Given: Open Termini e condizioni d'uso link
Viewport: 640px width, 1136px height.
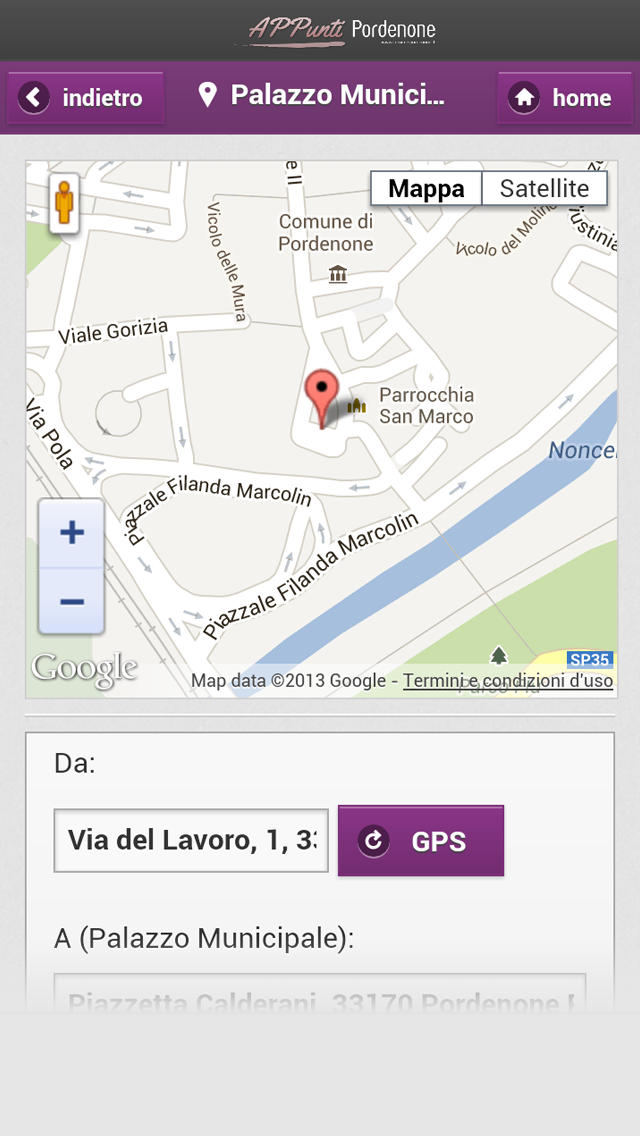Looking at the screenshot, I should tap(508, 681).
